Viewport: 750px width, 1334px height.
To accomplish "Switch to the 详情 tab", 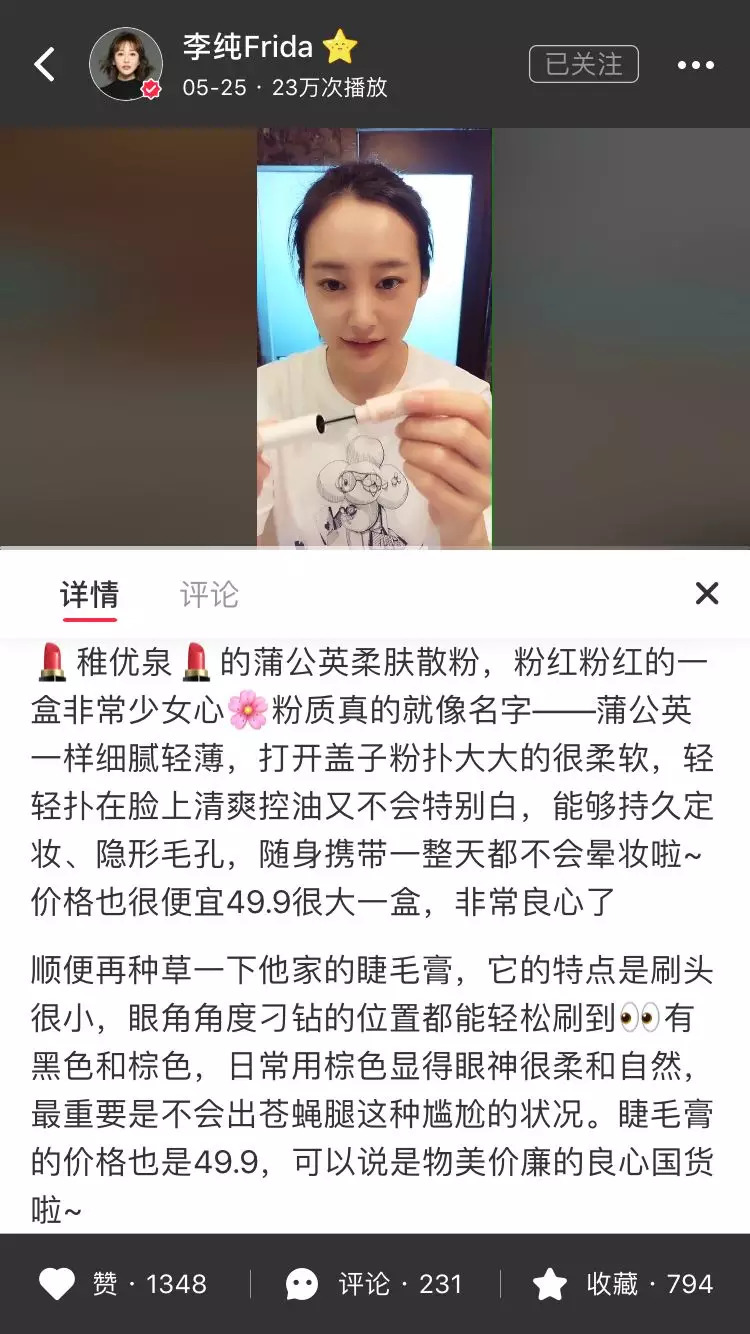I will tap(89, 595).
